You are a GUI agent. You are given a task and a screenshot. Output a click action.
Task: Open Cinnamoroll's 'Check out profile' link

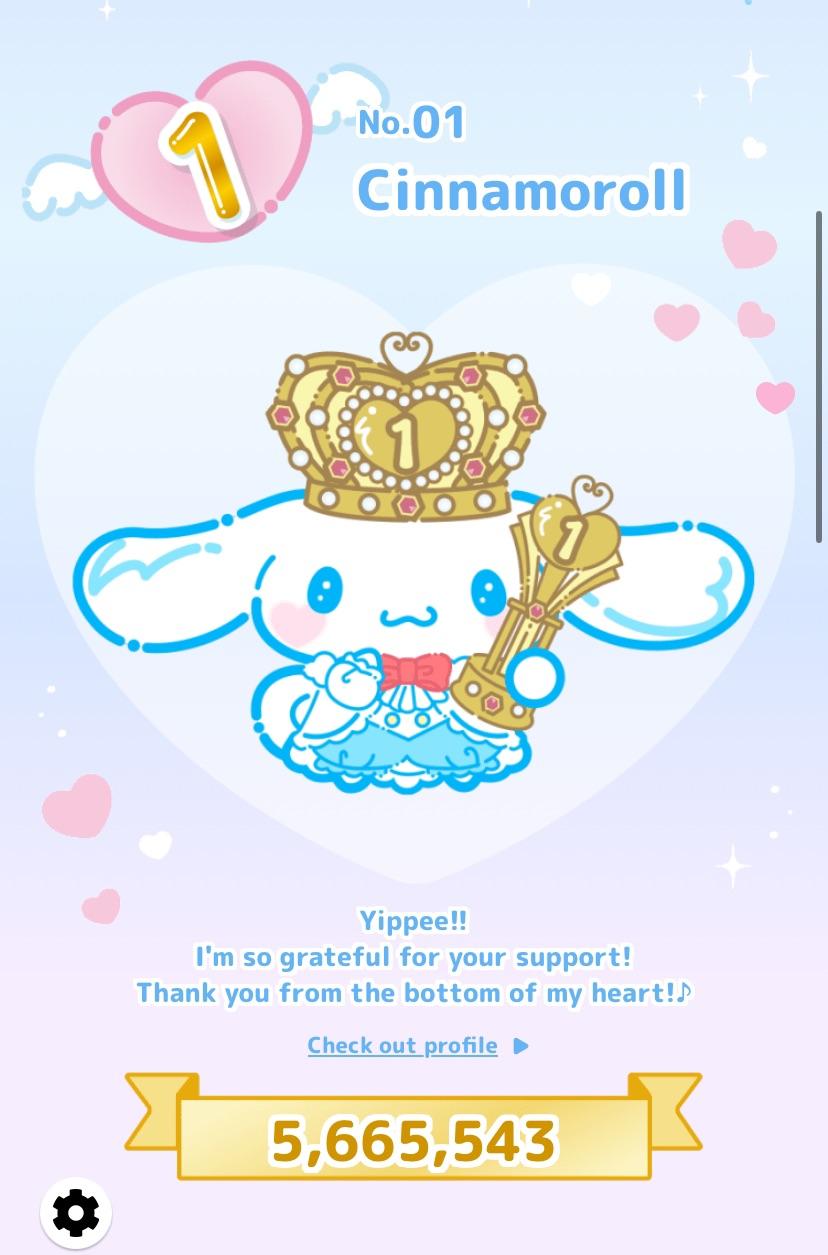(403, 1046)
